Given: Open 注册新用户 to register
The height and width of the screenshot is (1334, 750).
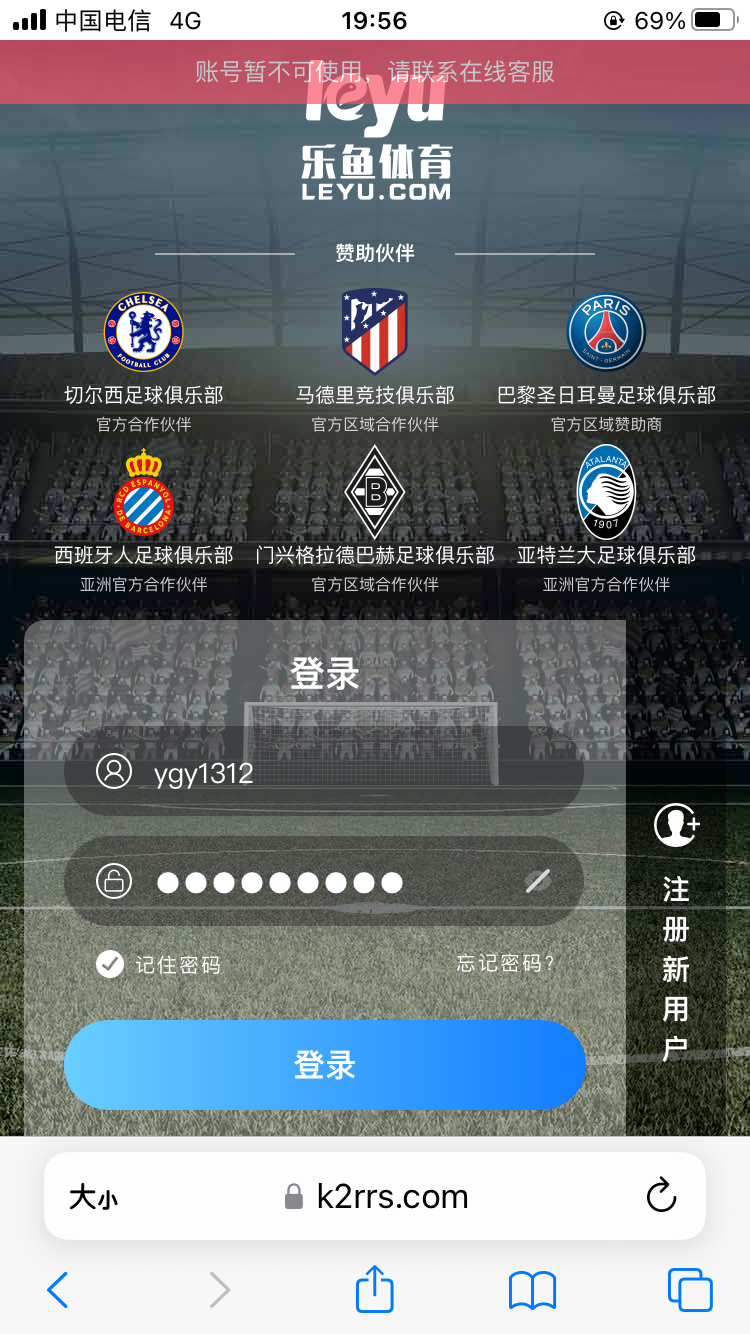Looking at the screenshot, I should (676, 930).
